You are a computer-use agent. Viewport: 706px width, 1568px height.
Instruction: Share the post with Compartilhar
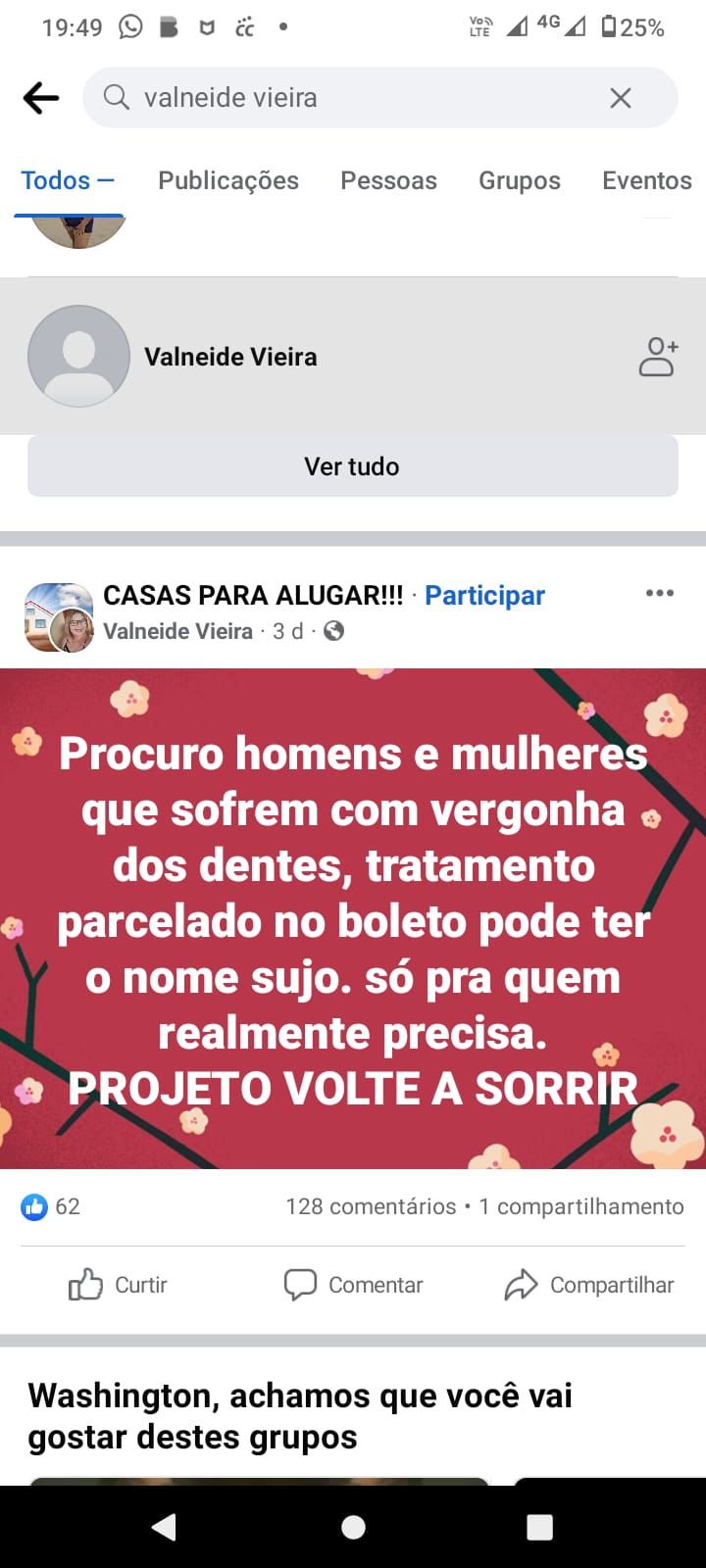coord(589,1285)
